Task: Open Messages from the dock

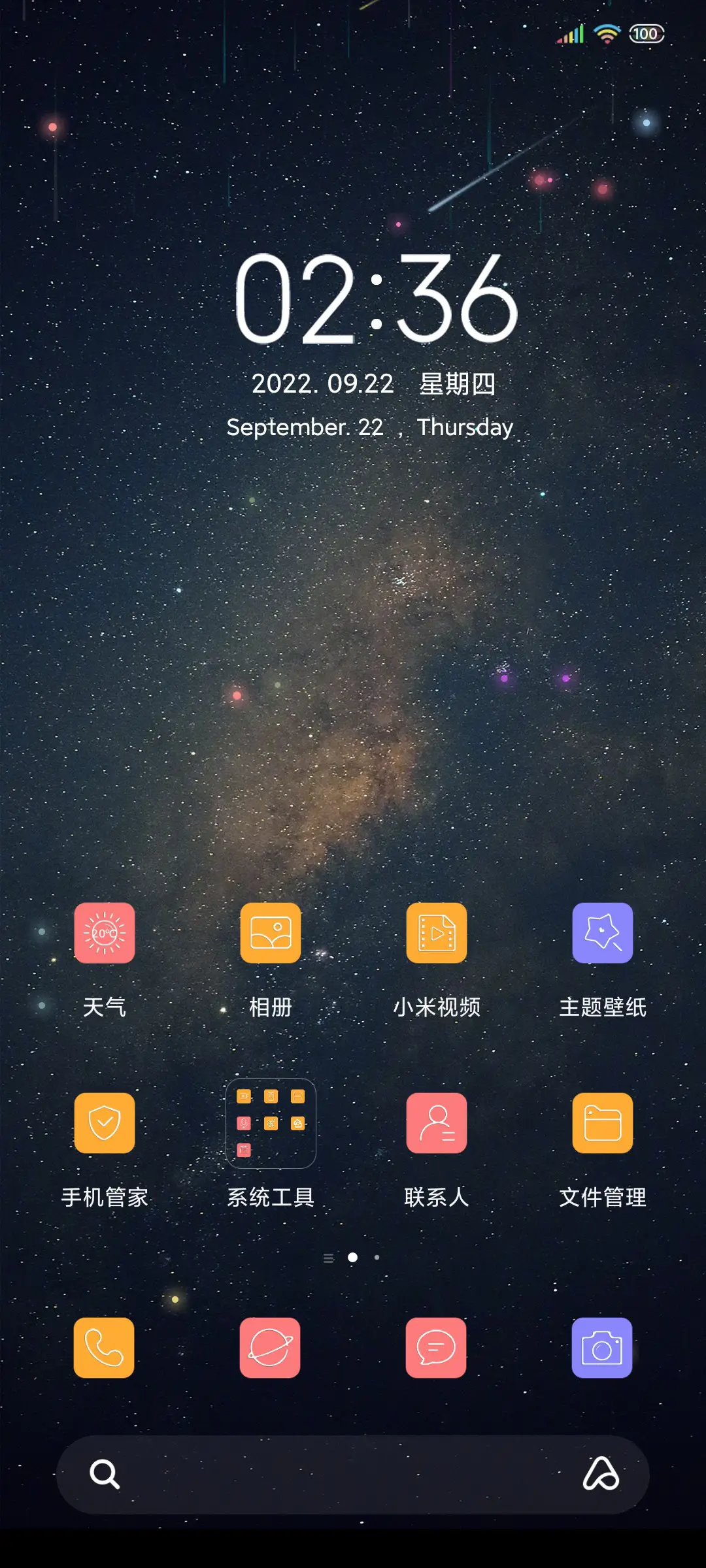Action: point(436,1348)
